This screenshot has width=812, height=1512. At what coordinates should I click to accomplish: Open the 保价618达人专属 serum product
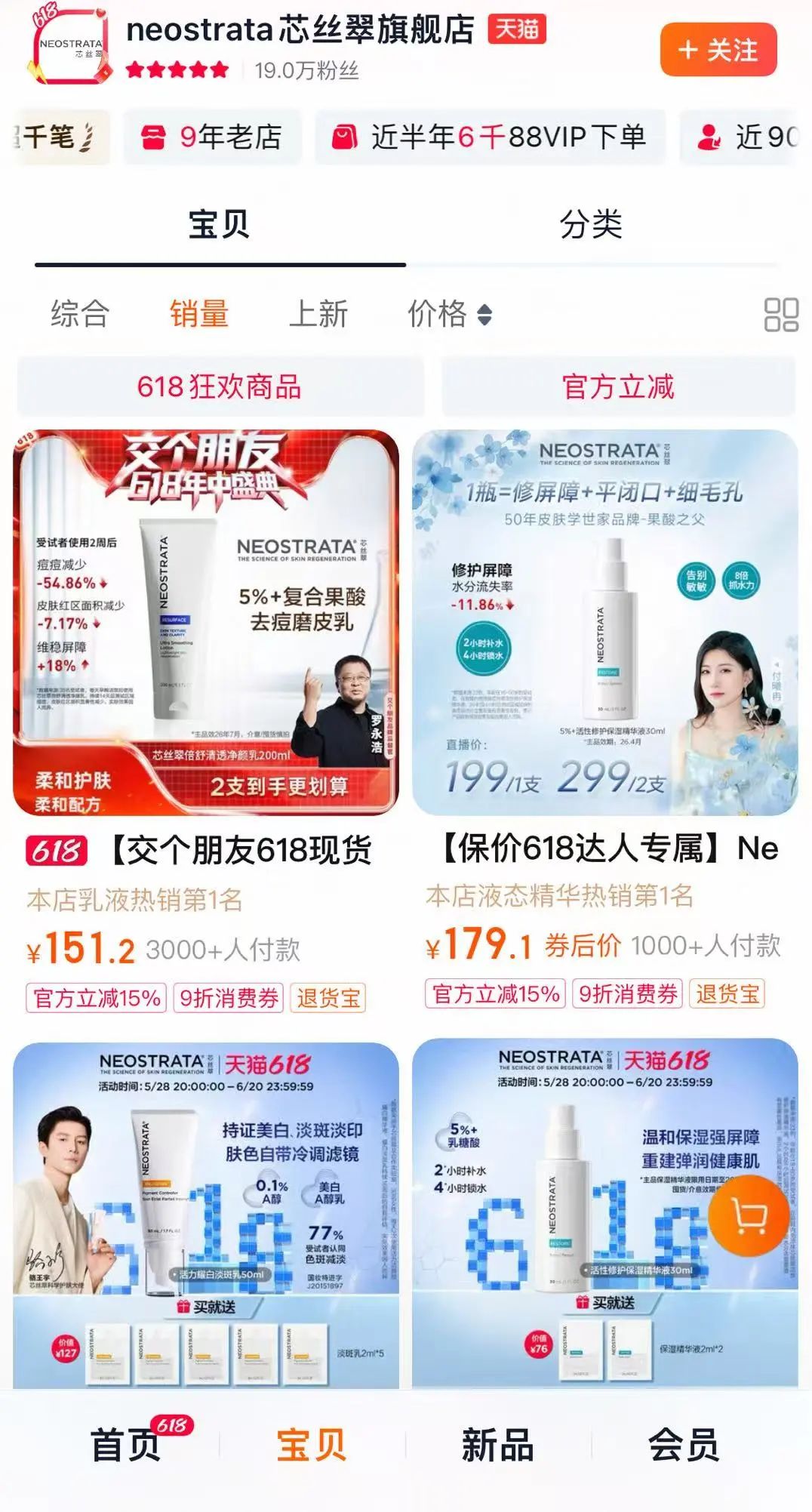pyautogui.click(x=604, y=623)
